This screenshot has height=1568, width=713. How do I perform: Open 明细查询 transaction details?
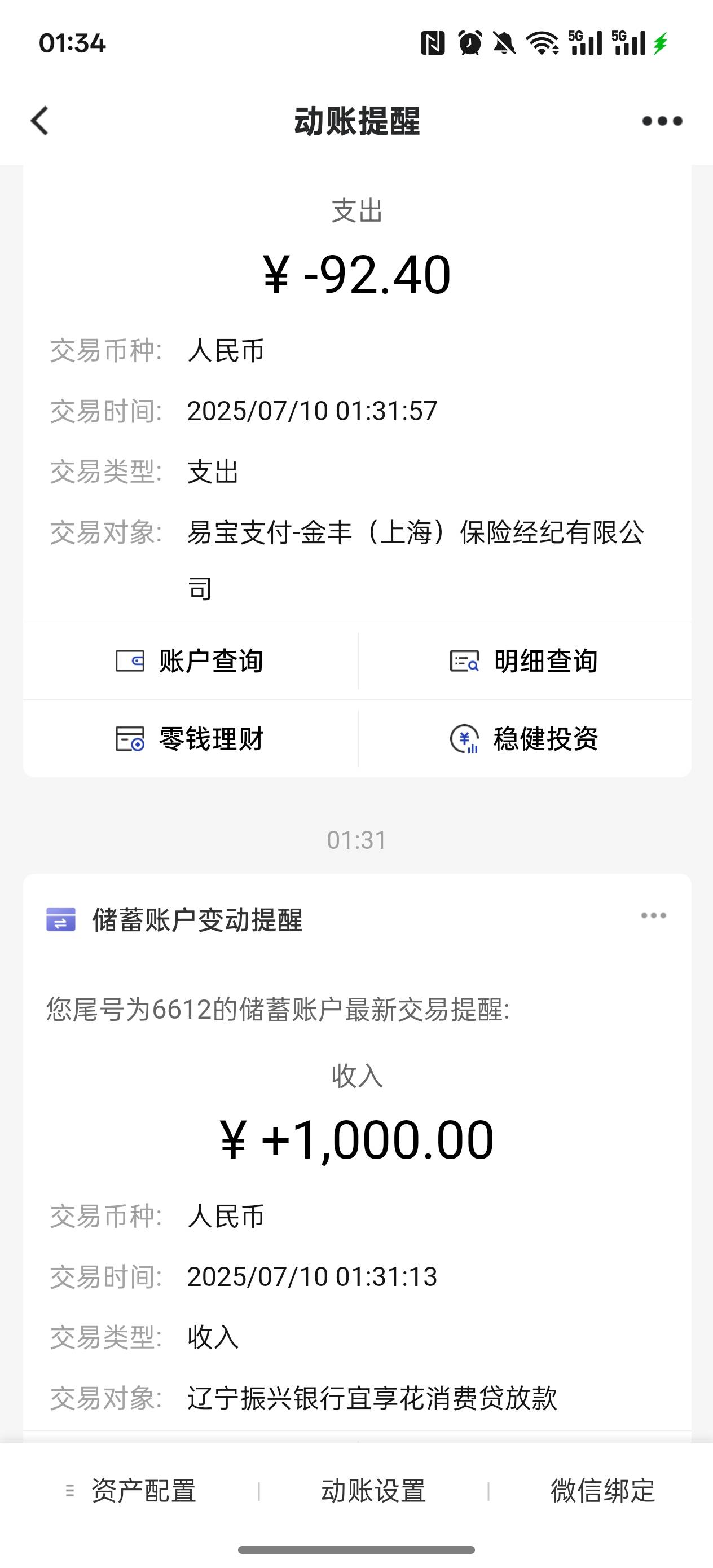point(524,661)
